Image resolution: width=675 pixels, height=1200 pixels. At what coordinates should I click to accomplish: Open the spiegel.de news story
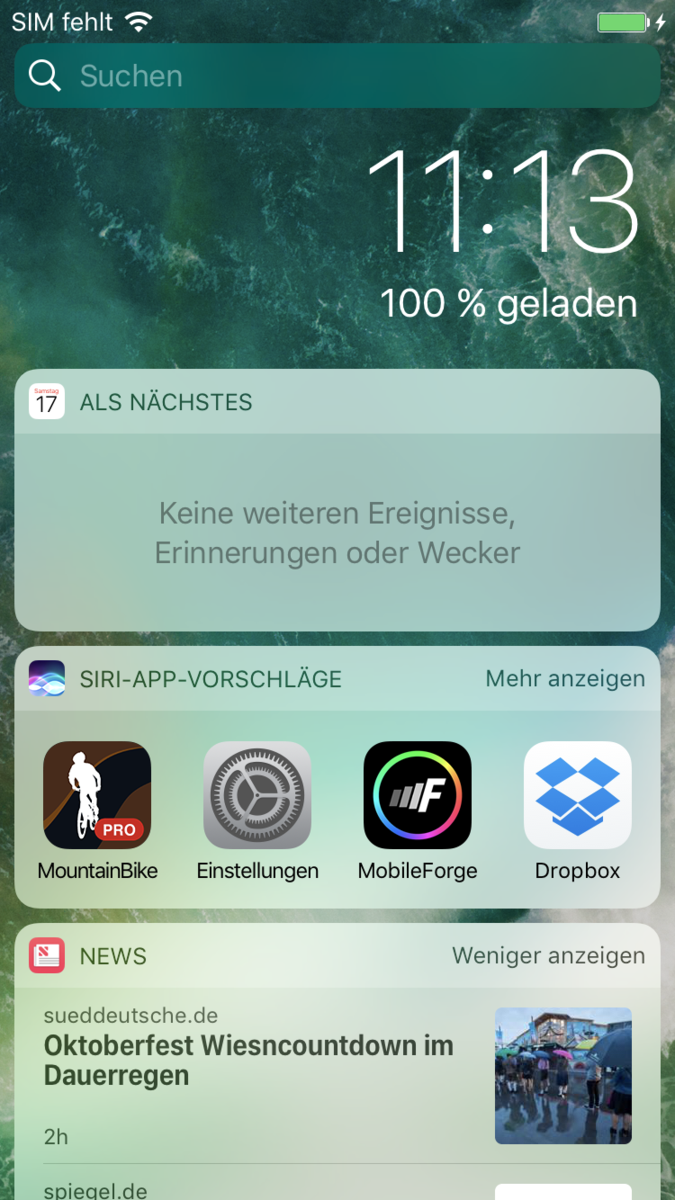96,1190
